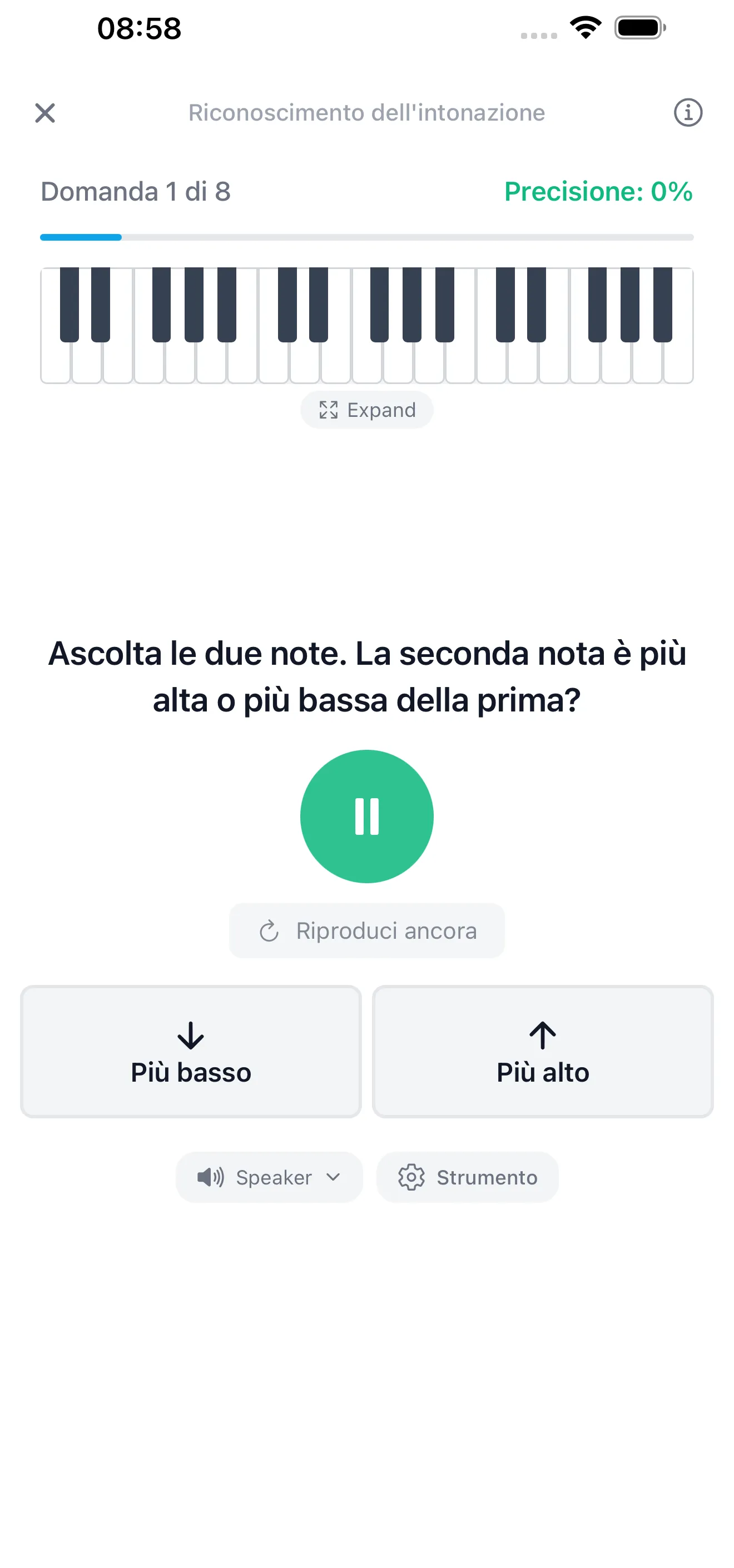Open the Speaker dropdown chevron
734x1568 pixels.
tap(333, 1178)
